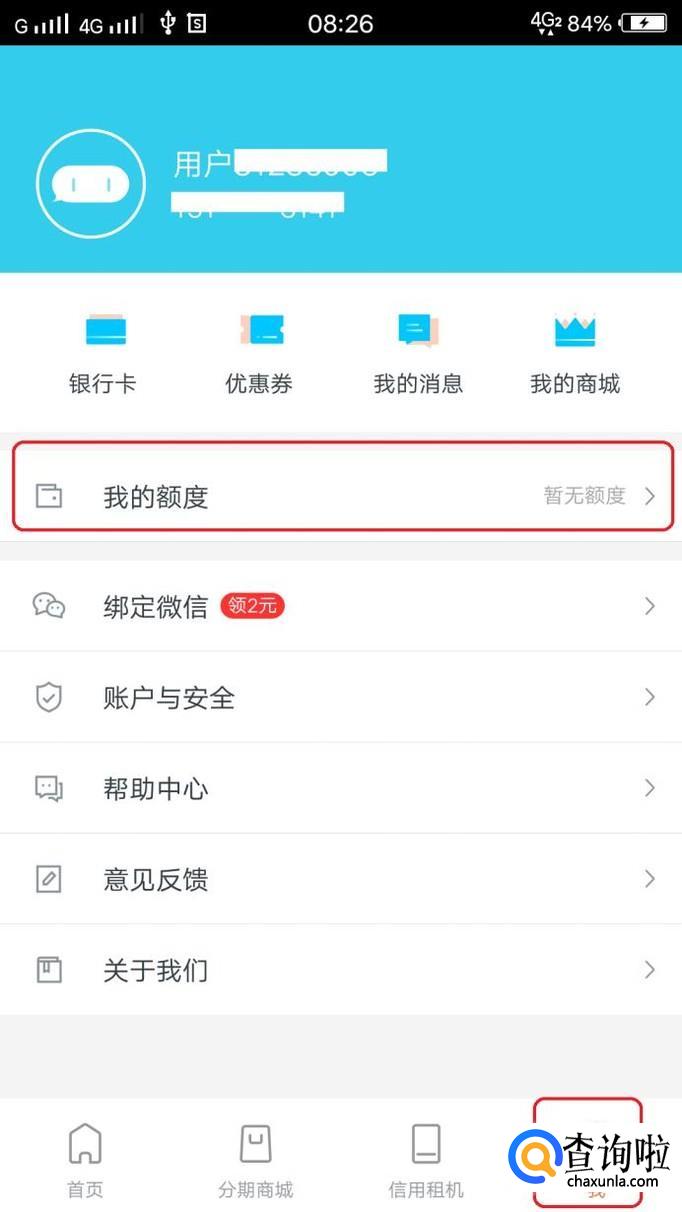
Task: Switch to the 首页 home tab
Action: (x=85, y=1160)
